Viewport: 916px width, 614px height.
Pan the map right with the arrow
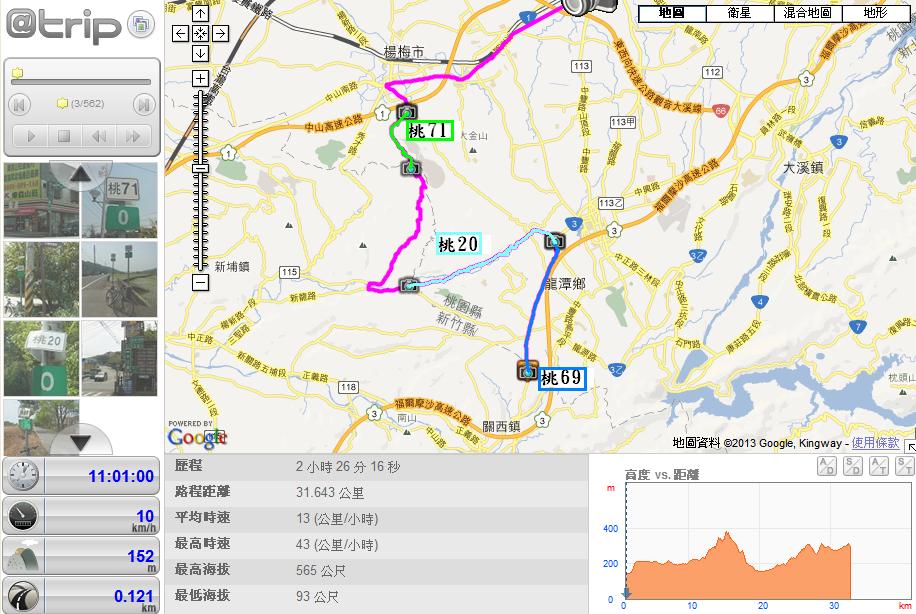(220, 33)
